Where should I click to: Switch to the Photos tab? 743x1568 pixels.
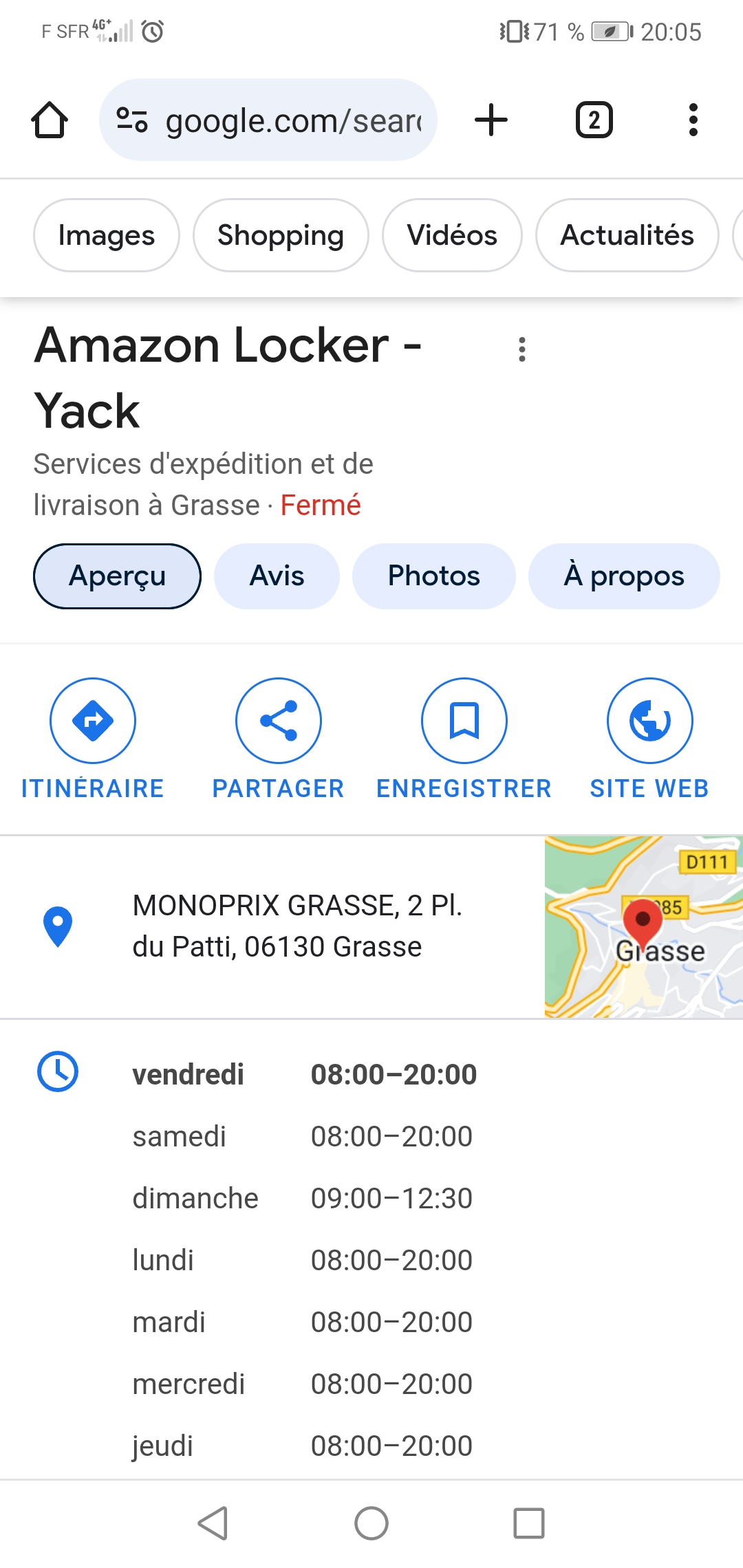click(x=433, y=576)
